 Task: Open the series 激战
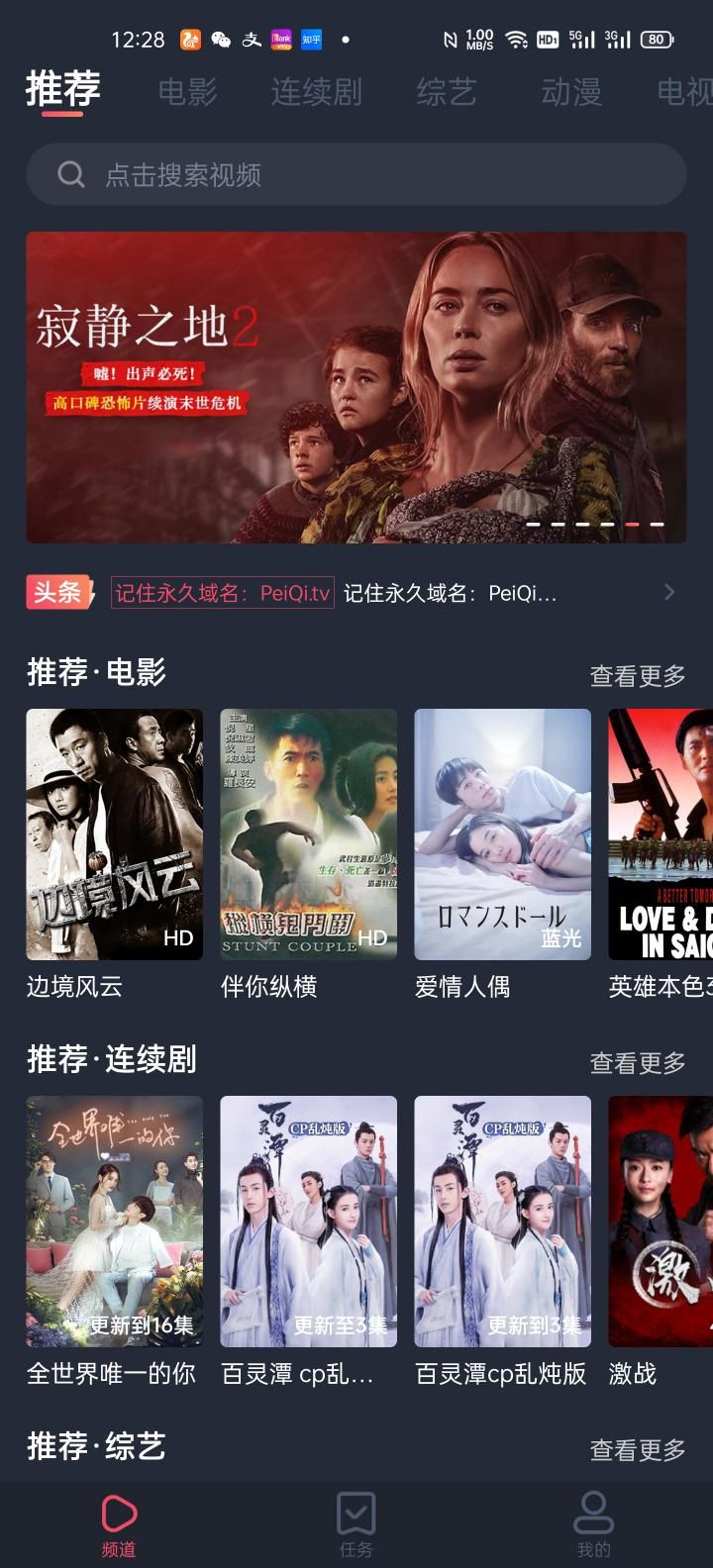pos(661,1241)
